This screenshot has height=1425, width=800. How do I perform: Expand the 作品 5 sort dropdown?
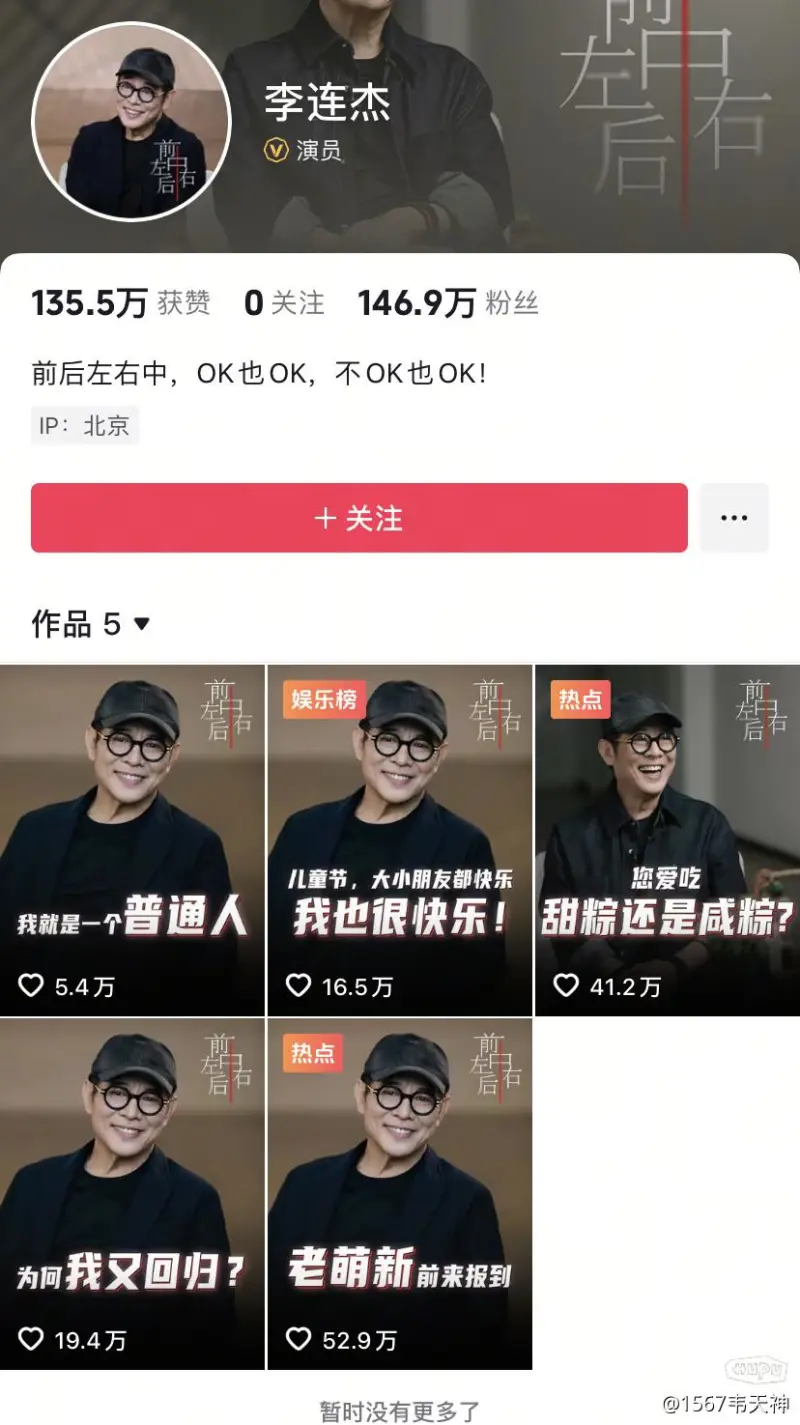(91, 625)
